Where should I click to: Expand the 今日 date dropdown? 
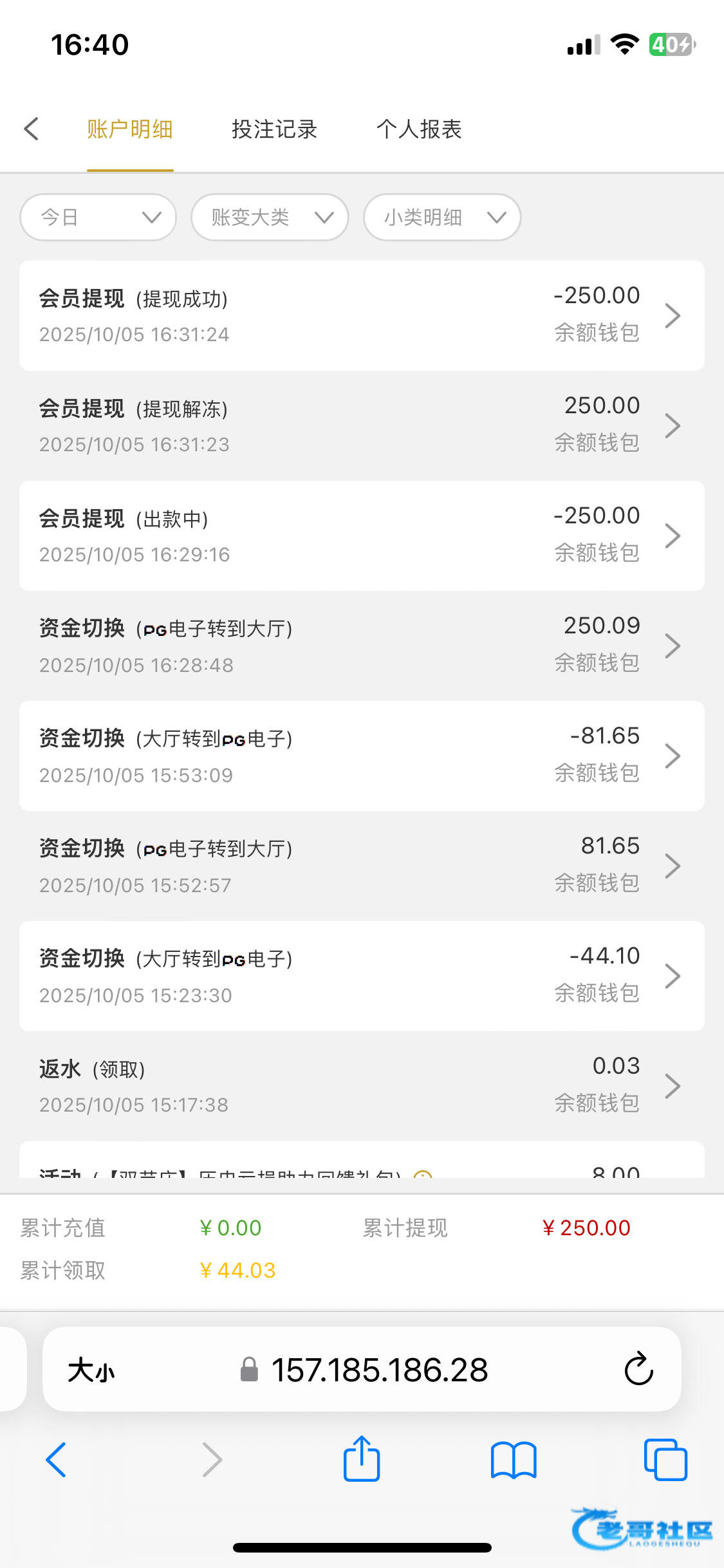[98, 218]
